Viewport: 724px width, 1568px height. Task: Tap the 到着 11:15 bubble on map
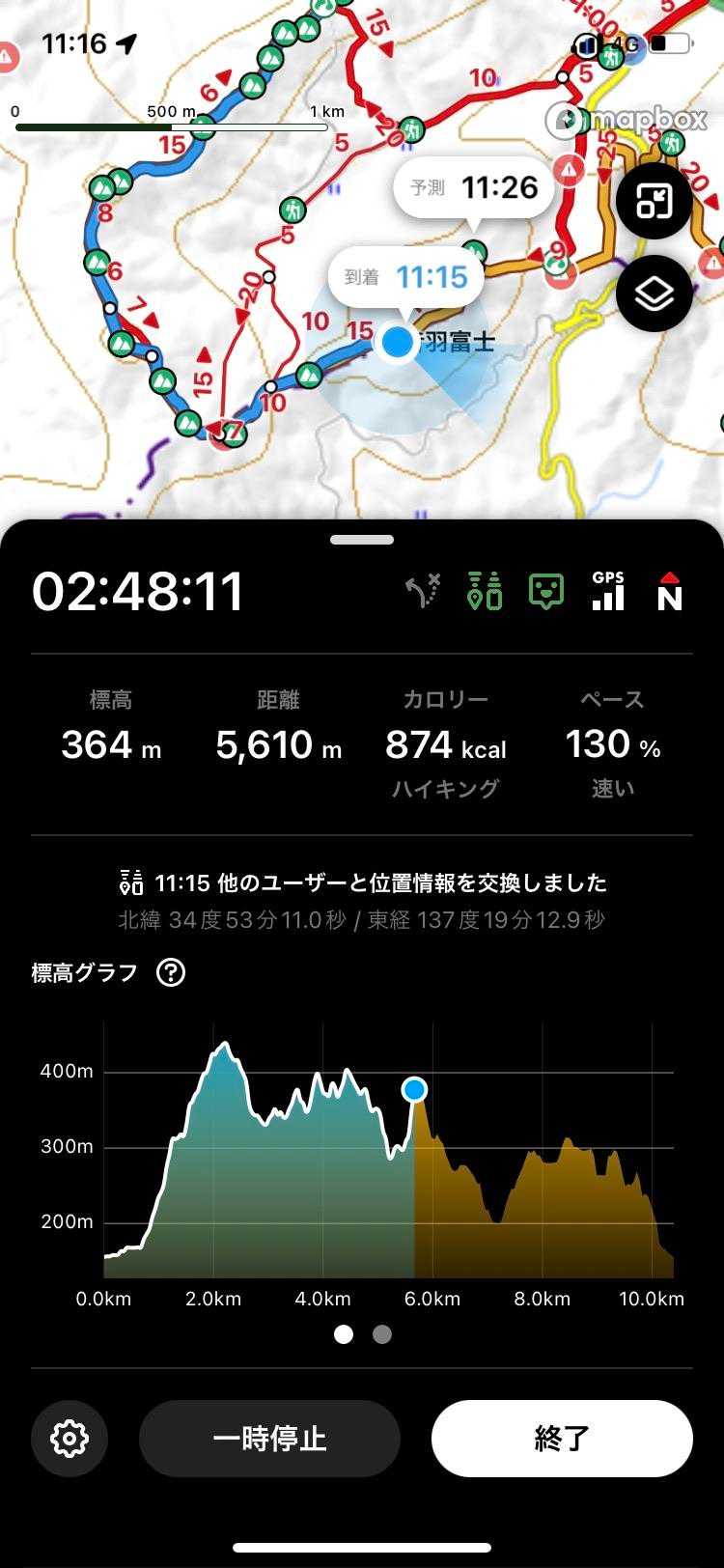click(405, 278)
